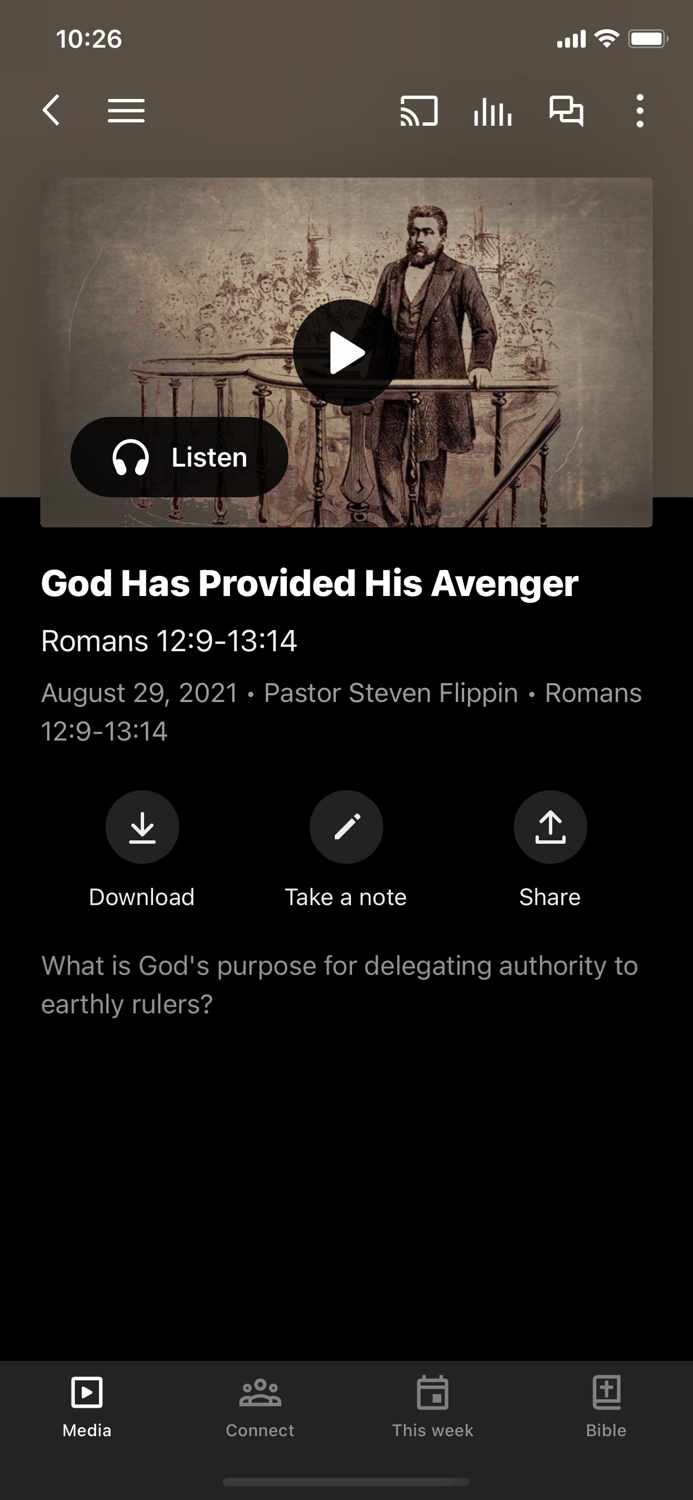The image size is (693, 1500).
Task: Open the audio bars icon
Action: tap(492, 111)
